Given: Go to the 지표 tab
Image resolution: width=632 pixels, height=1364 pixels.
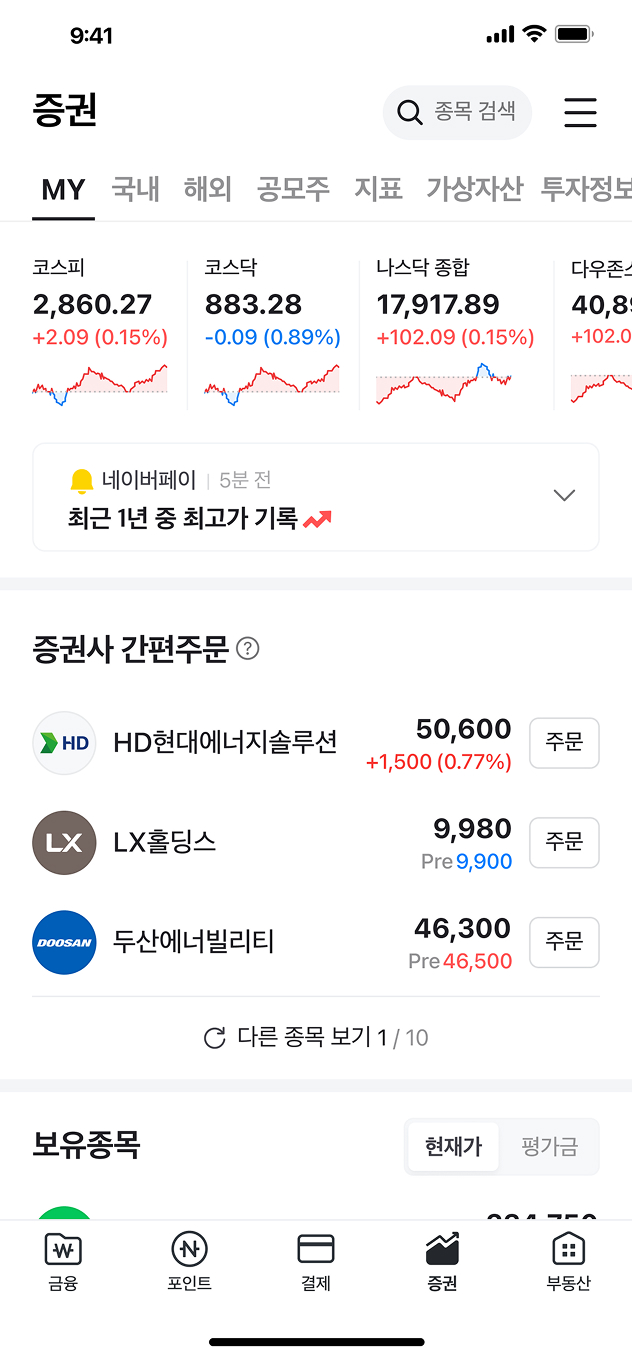Looking at the screenshot, I should [378, 189].
